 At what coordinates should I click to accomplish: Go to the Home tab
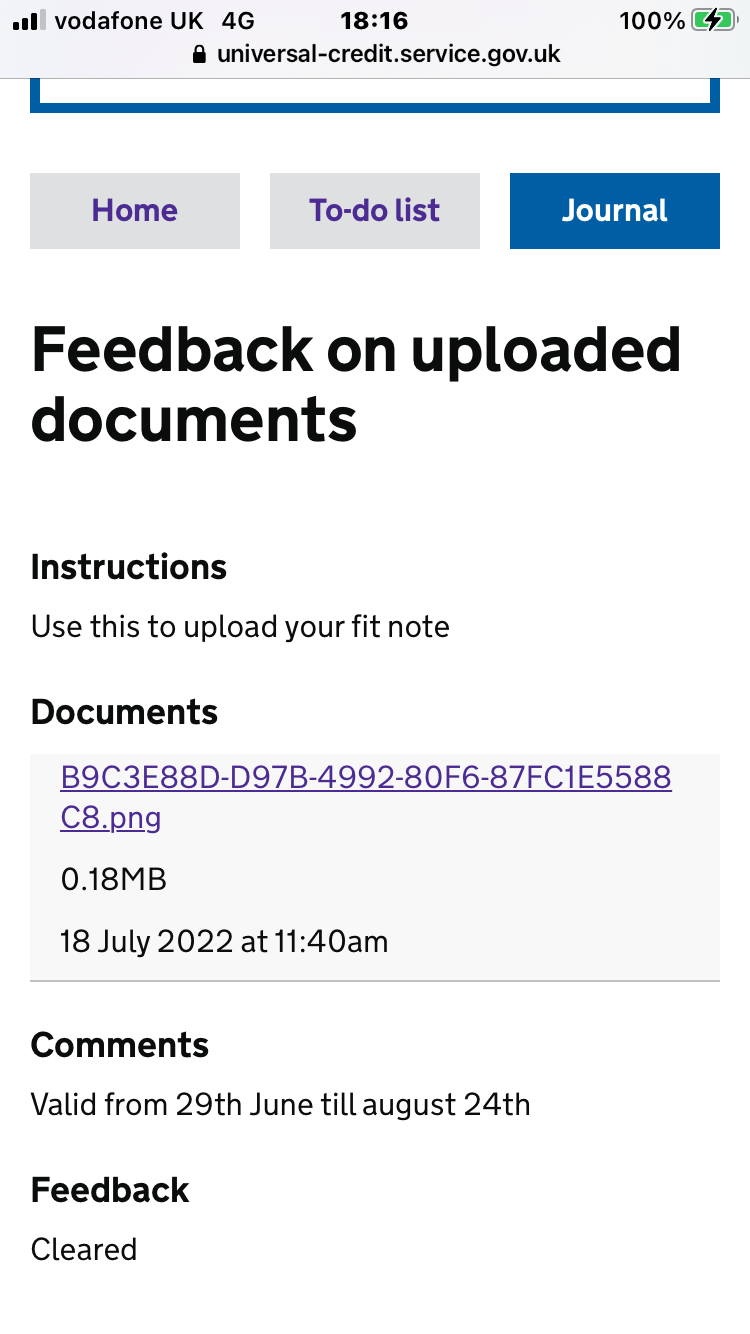point(135,211)
